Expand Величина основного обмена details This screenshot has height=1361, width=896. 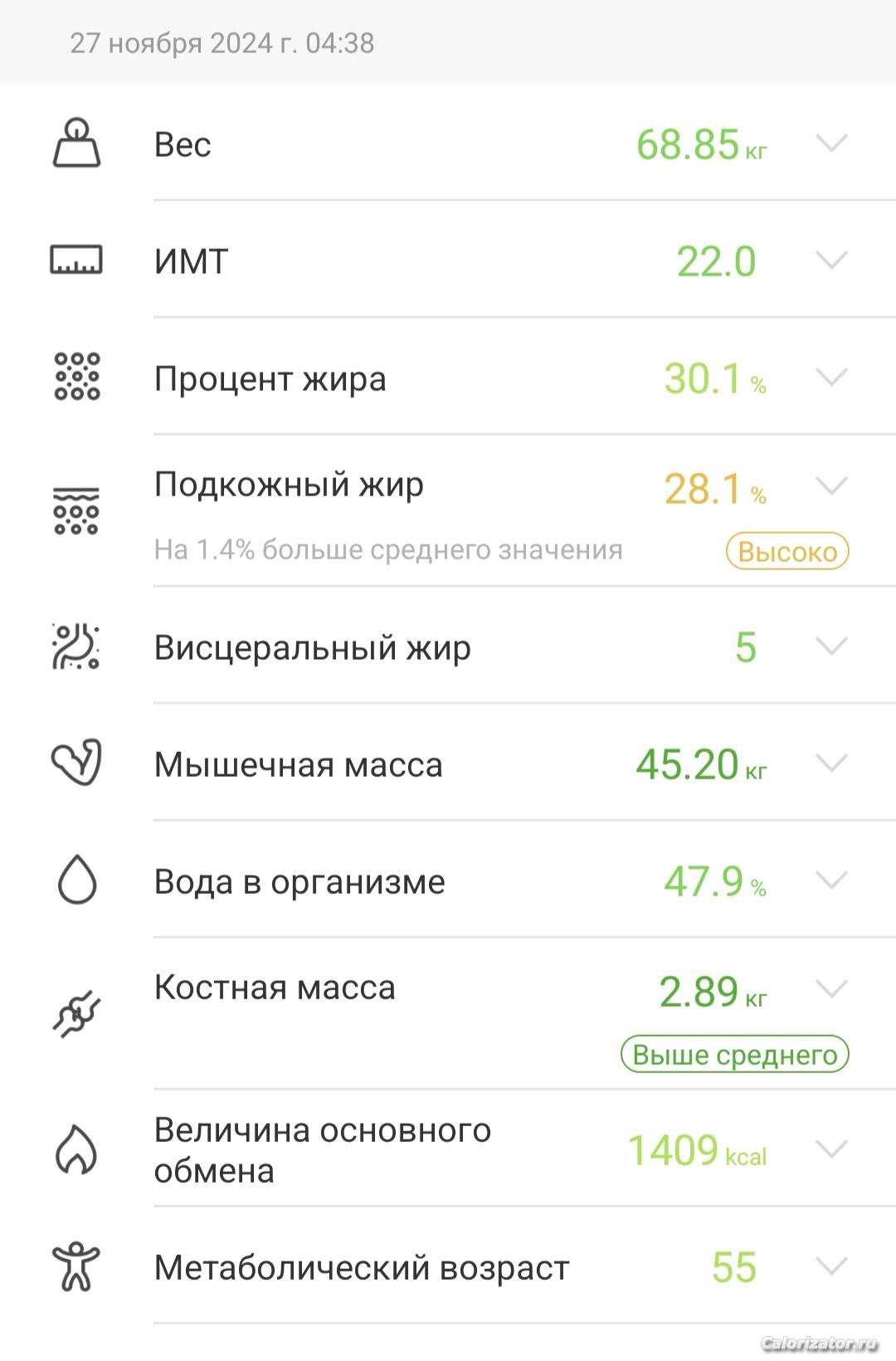[x=830, y=1149]
